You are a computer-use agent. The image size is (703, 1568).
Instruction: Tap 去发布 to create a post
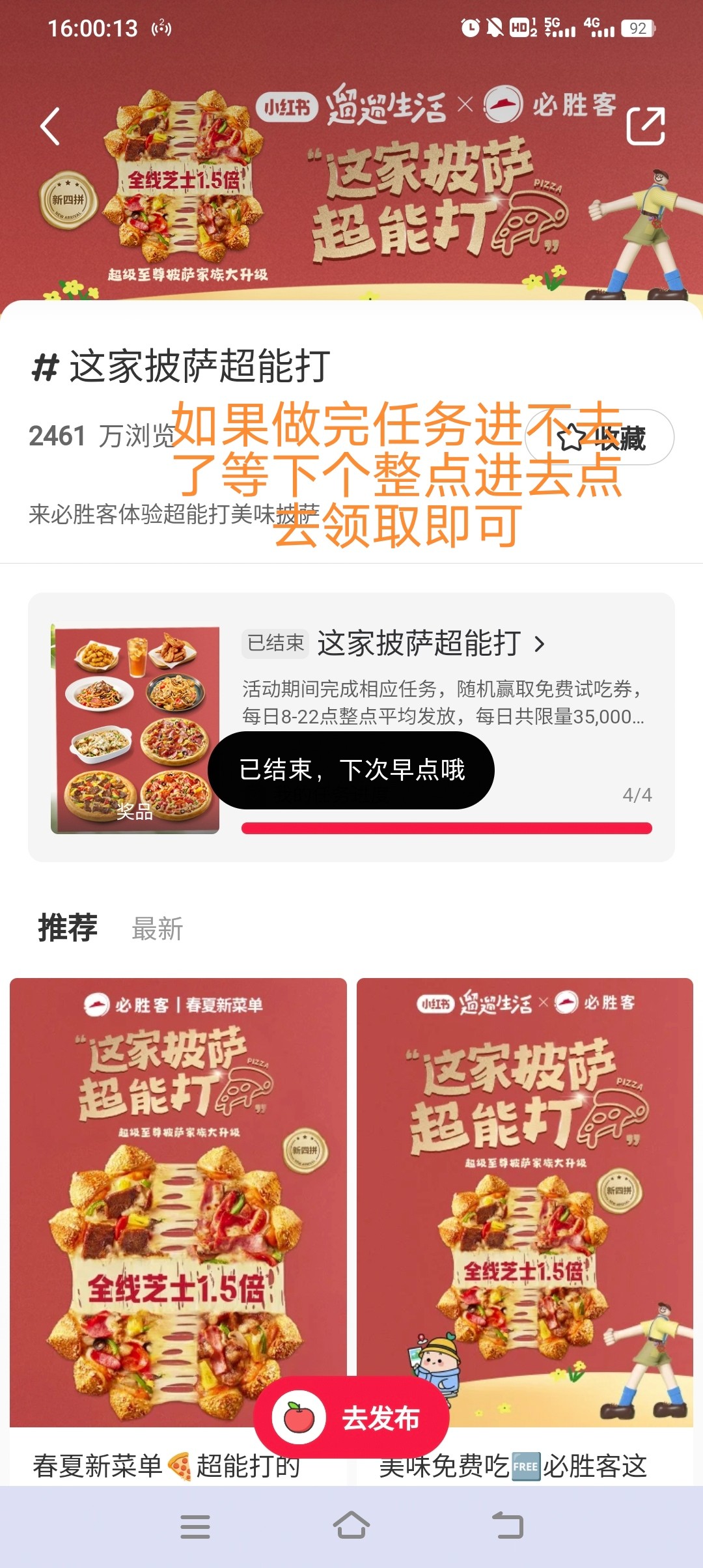coord(351,1418)
